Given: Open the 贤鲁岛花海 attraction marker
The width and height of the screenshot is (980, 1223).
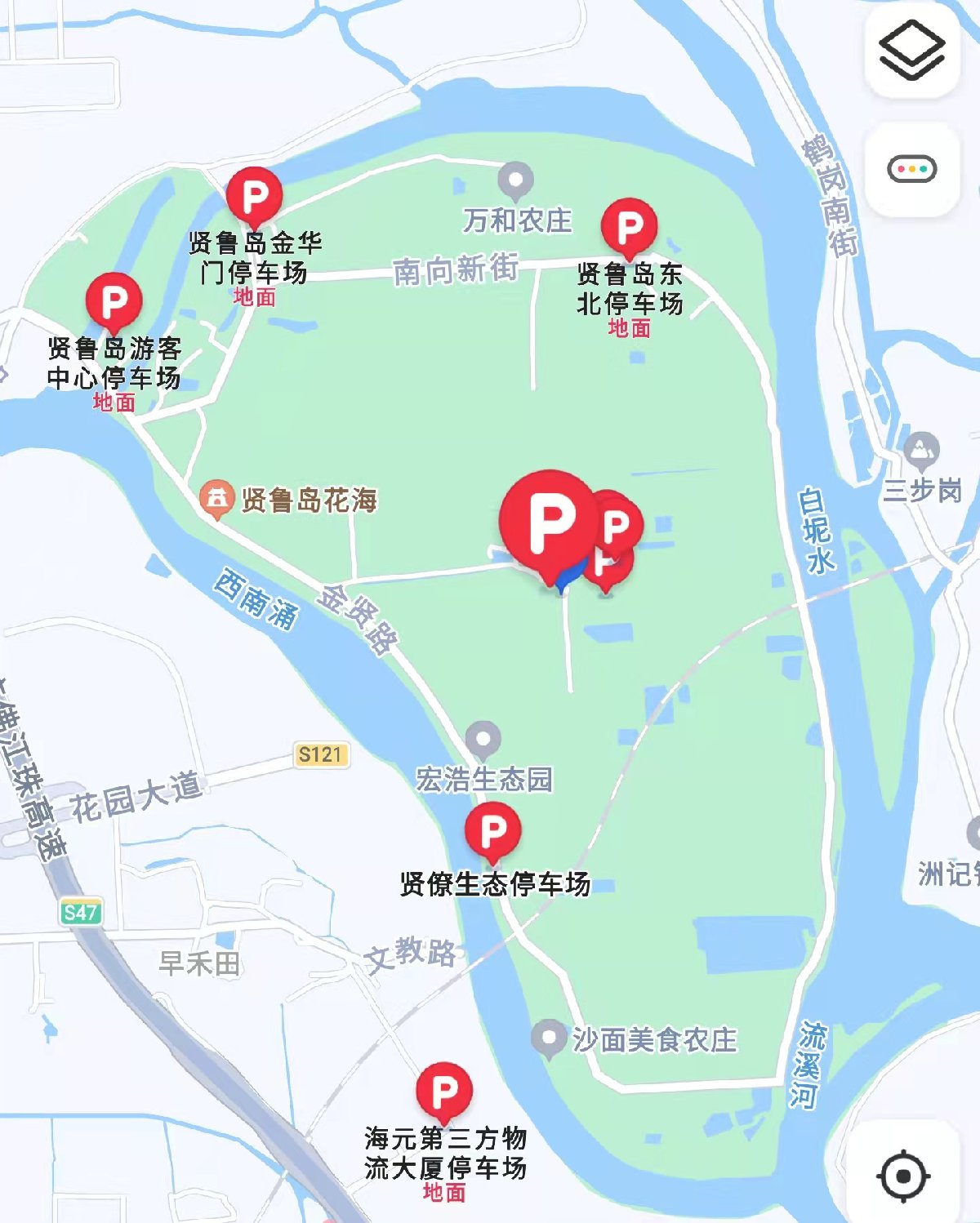Looking at the screenshot, I should [x=216, y=499].
